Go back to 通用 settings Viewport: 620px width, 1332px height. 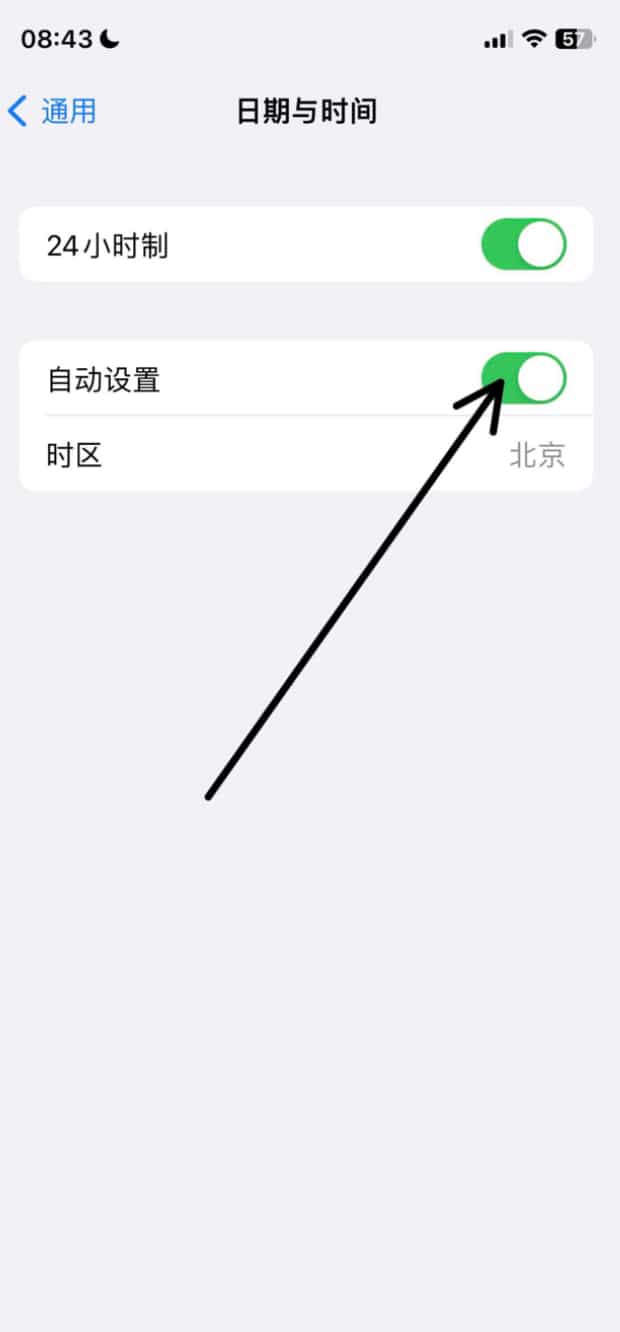click(x=52, y=111)
